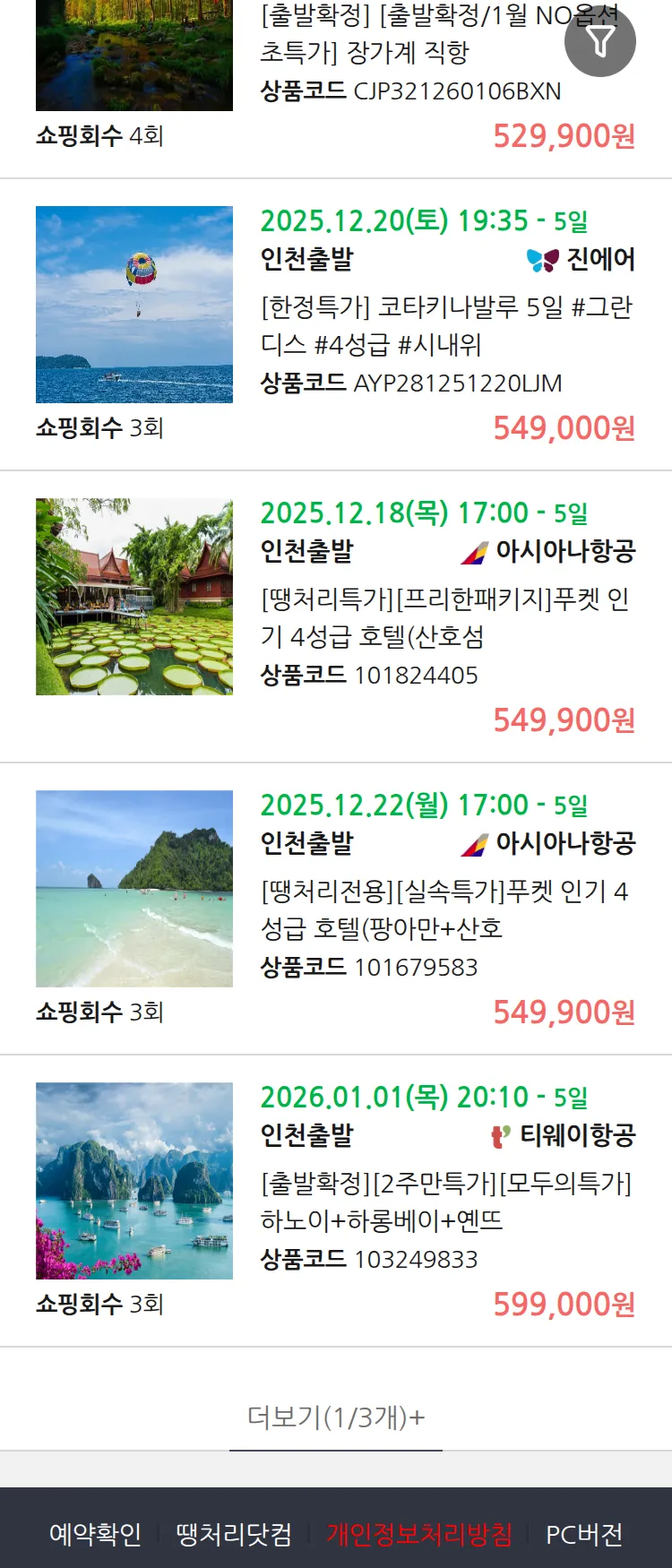The width and height of the screenshot is (672, 1568).
Task: View the 푸켓 package departing 2025.12.18
Action: (x=446, y=617)
